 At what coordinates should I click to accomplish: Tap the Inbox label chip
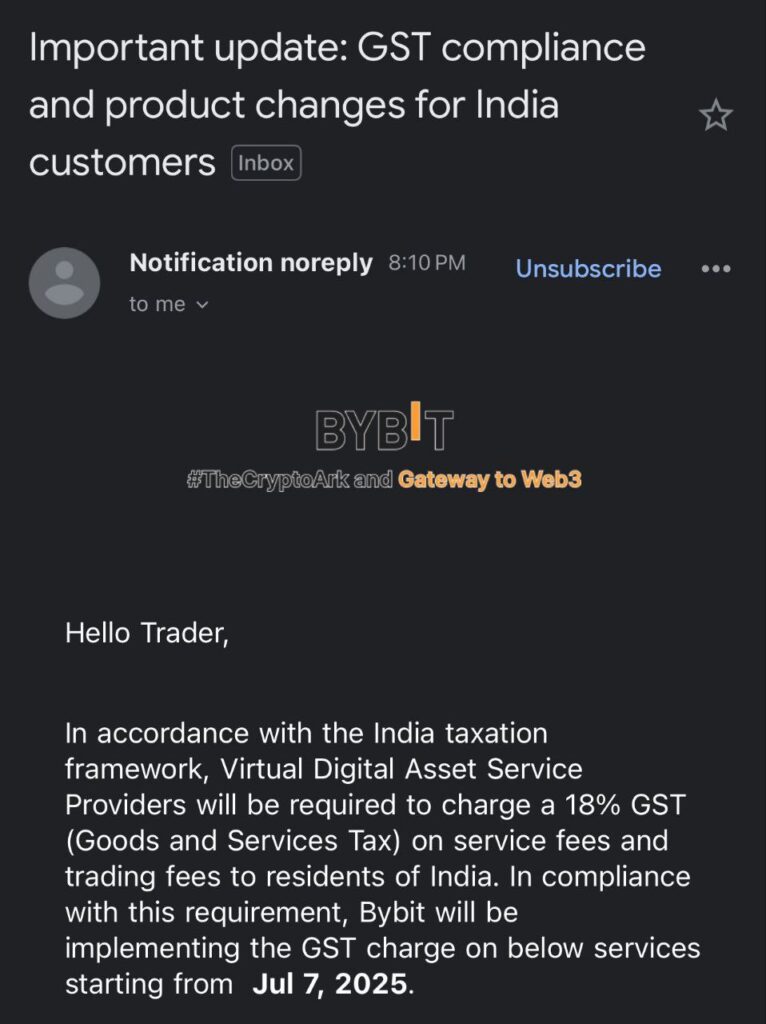pyautogui.click(x=266, y=163)
